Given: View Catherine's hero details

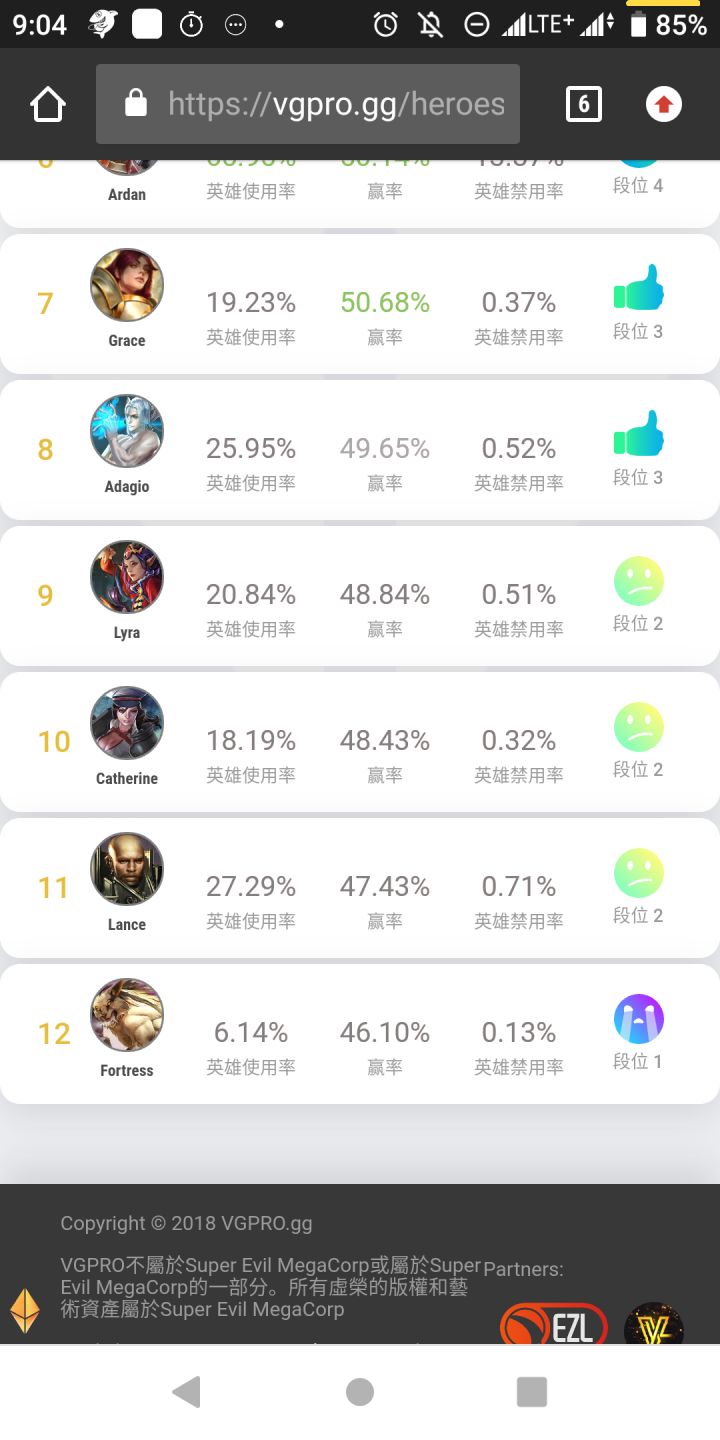Looking at the screenshot, I should pyautogui.click(x=360, y=742).
